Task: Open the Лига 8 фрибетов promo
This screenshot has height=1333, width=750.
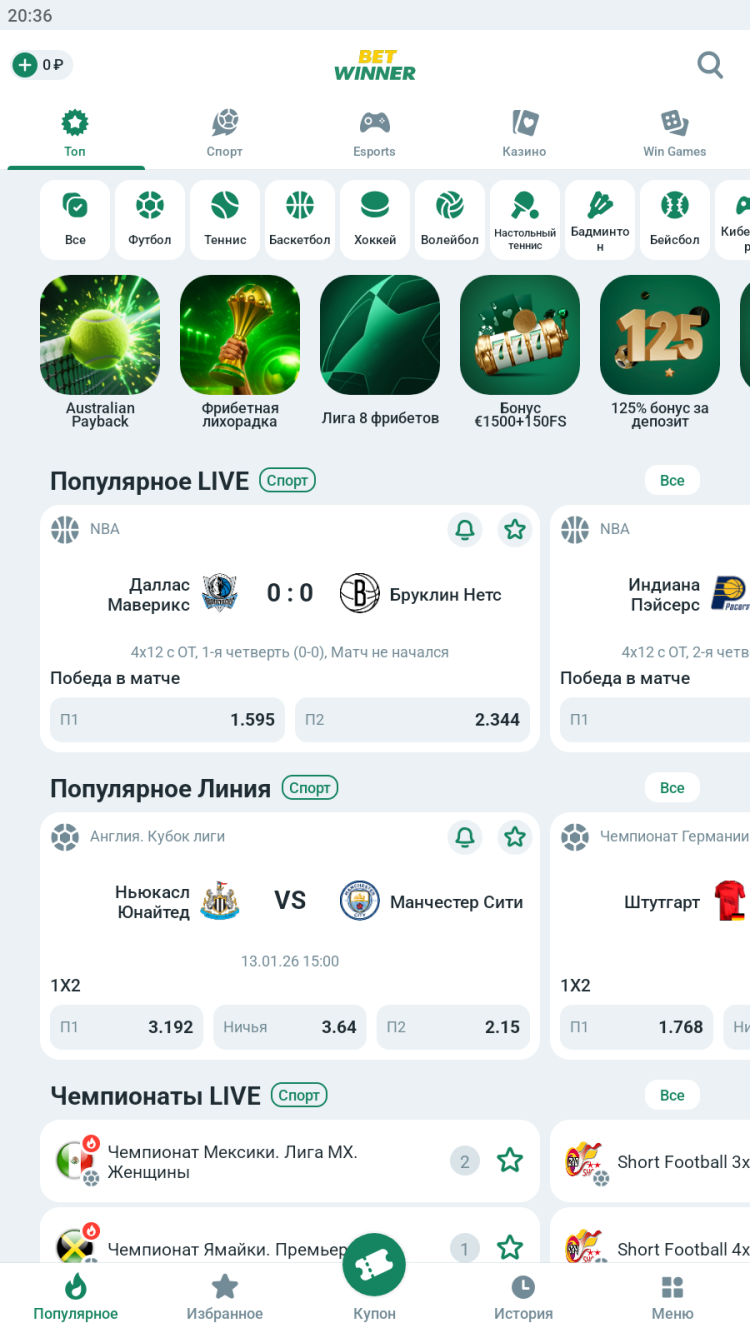Action: (380, 350)
